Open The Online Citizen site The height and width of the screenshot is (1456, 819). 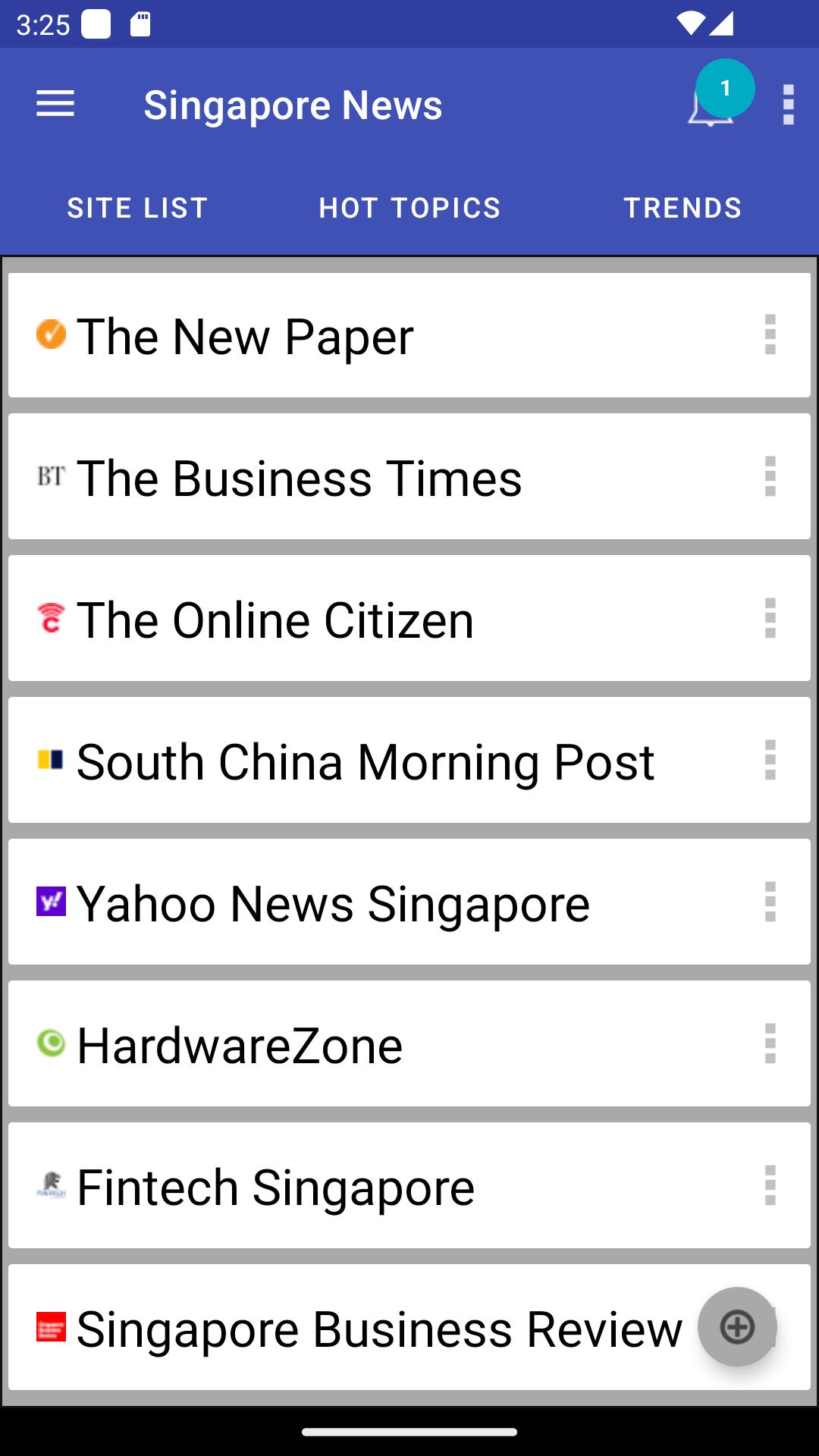point(409,619)
